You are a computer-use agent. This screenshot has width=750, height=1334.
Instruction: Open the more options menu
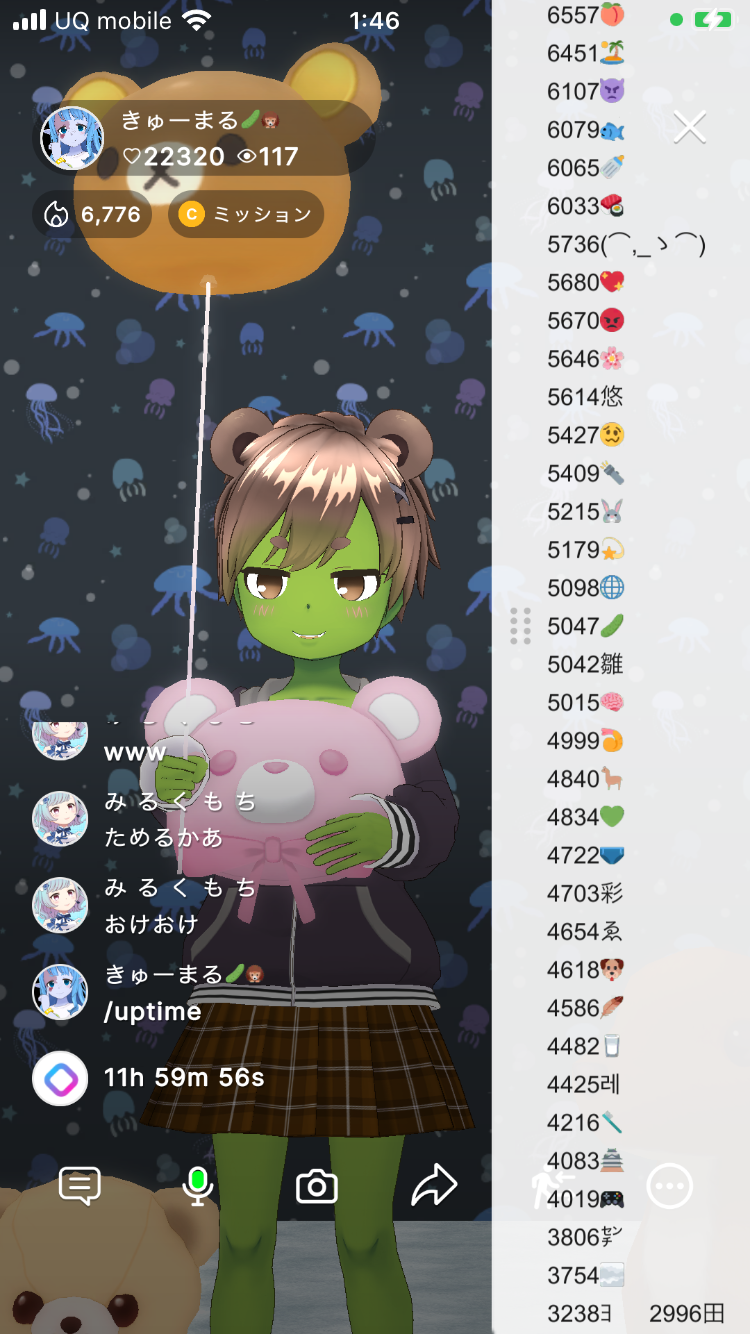click(x=670, y=1186)
